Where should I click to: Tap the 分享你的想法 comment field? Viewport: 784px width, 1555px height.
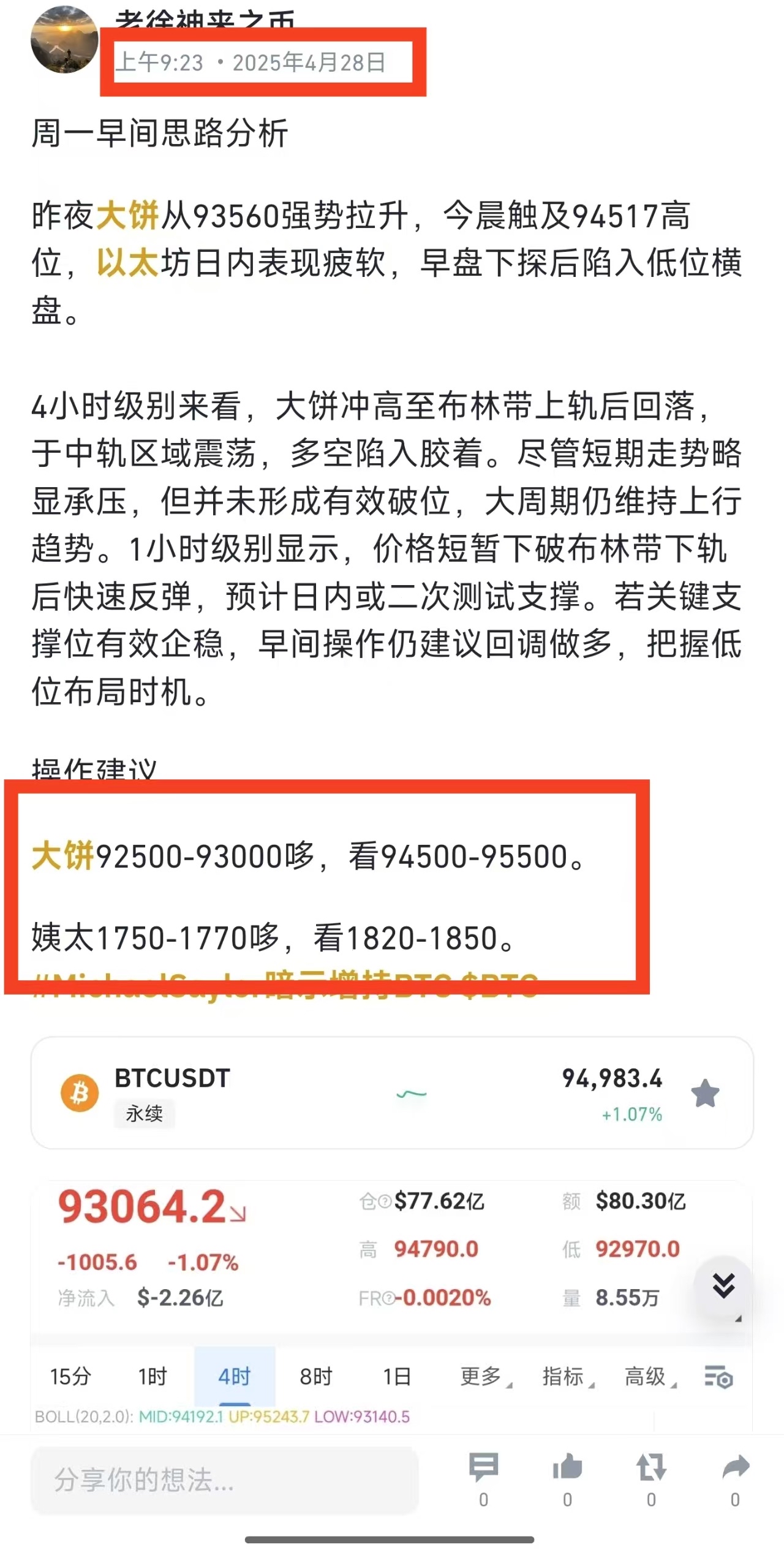225,1480
